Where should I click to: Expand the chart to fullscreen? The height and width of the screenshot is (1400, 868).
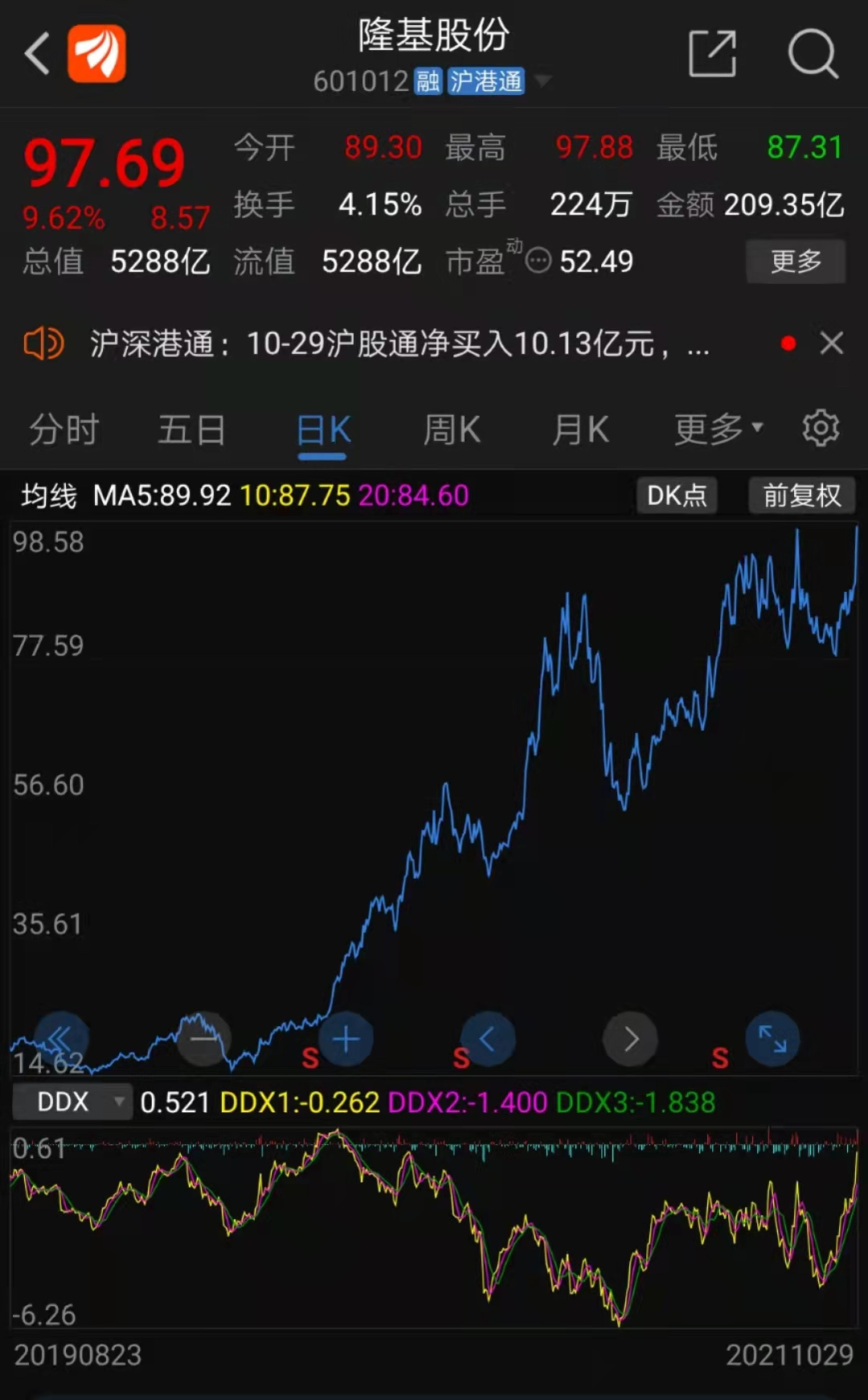click(x=772, y=1039)
